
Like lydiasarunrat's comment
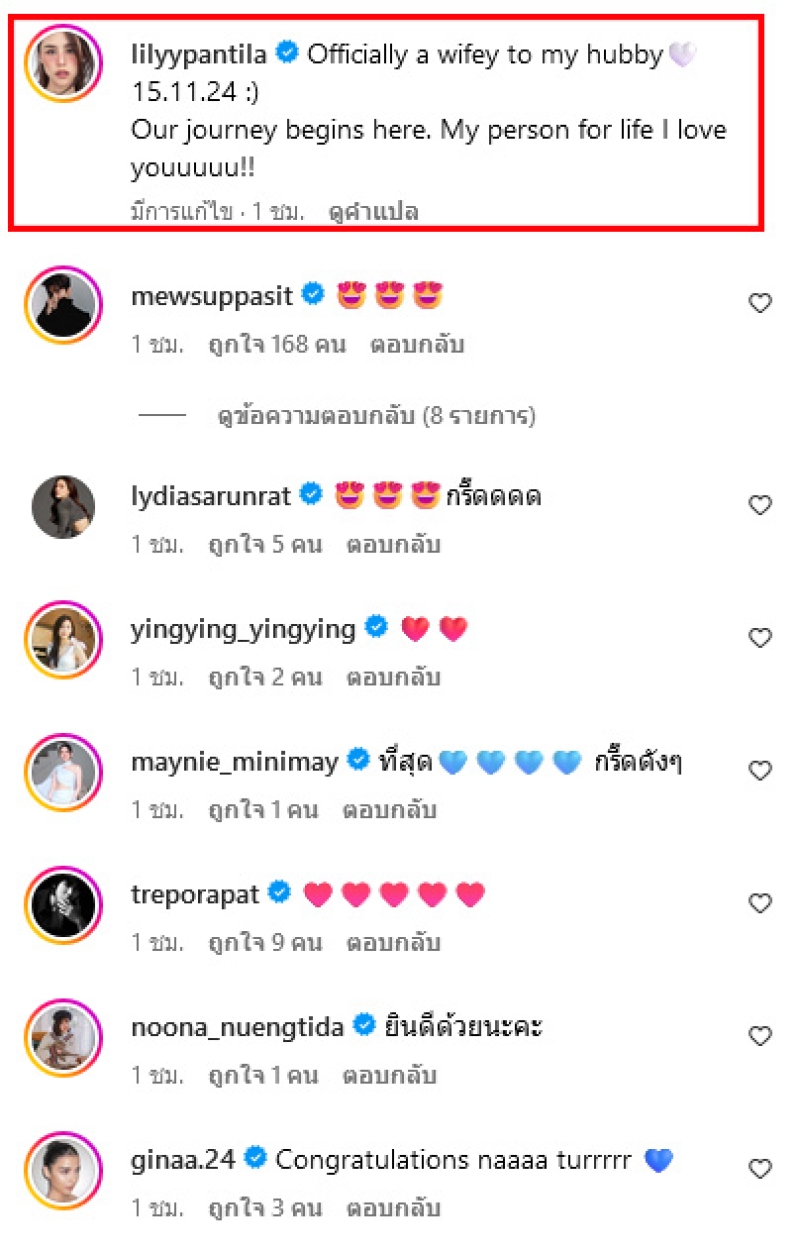(760, 505)
